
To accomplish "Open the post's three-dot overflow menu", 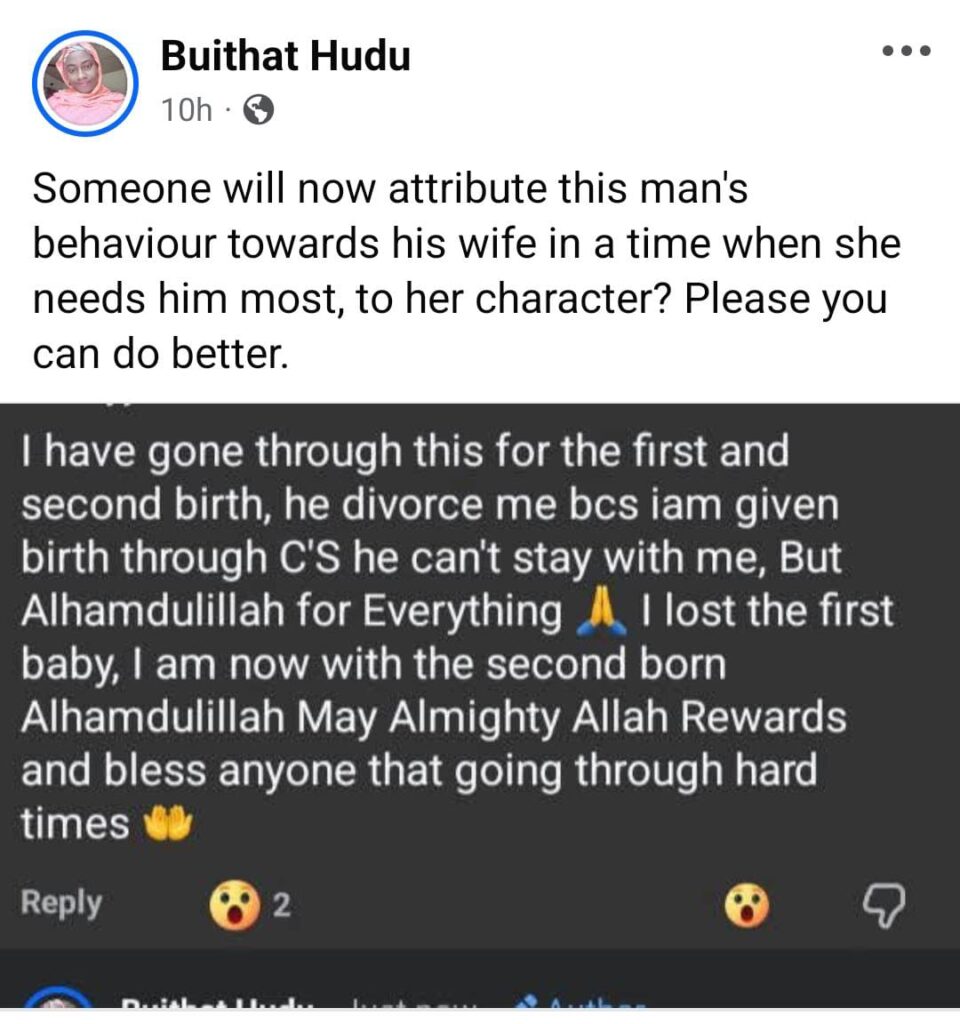I will click(906, 51).
